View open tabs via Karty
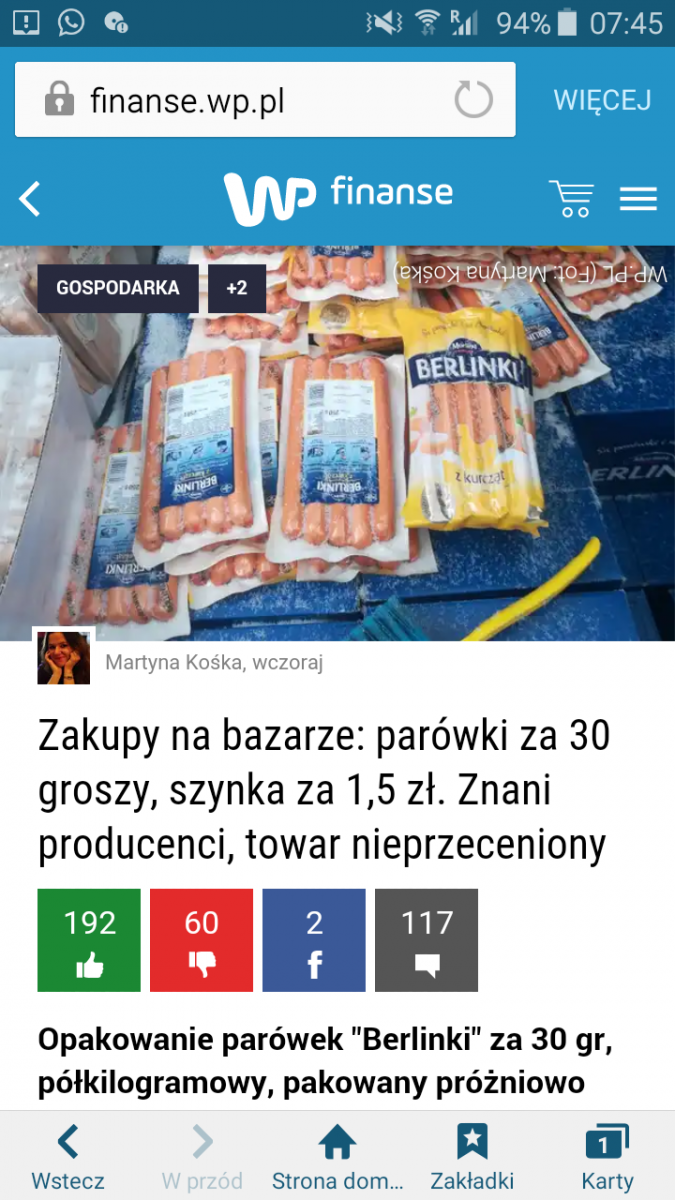The height and width of the screenshot is (1200, 675). tap(607, 1156)
